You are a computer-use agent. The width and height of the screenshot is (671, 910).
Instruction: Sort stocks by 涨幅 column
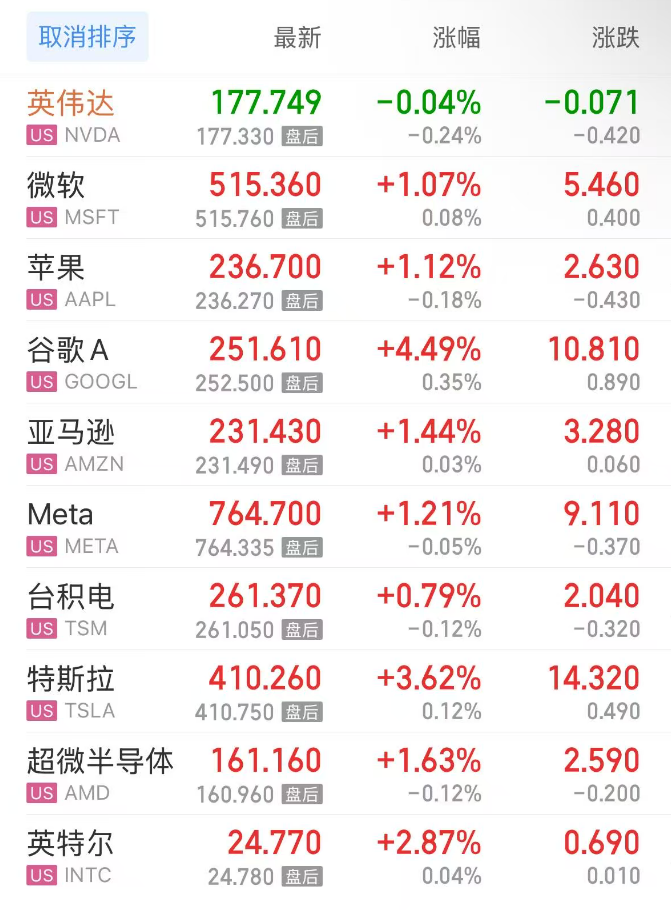(x=456, y=38)
